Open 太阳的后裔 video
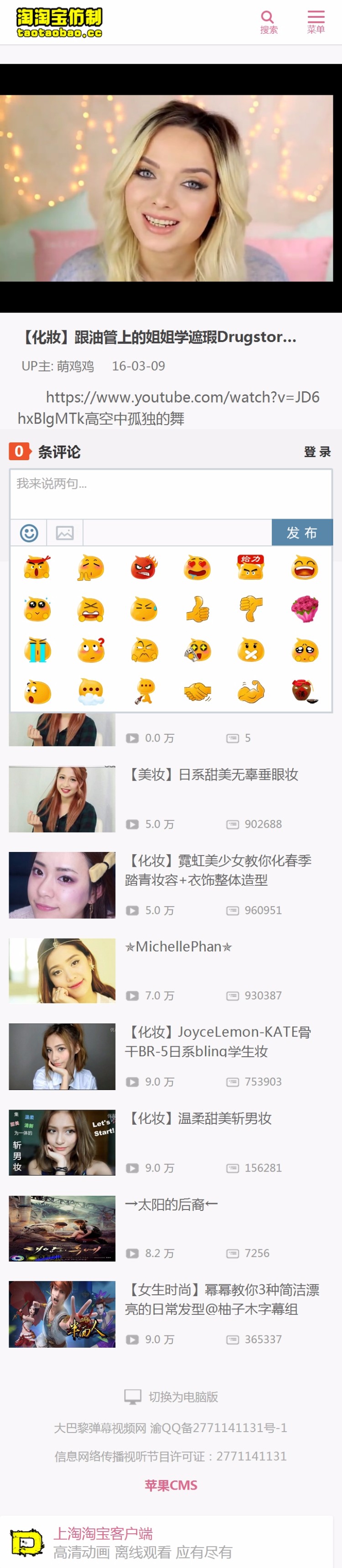The image size is (342, 1568). point(171,1204)
